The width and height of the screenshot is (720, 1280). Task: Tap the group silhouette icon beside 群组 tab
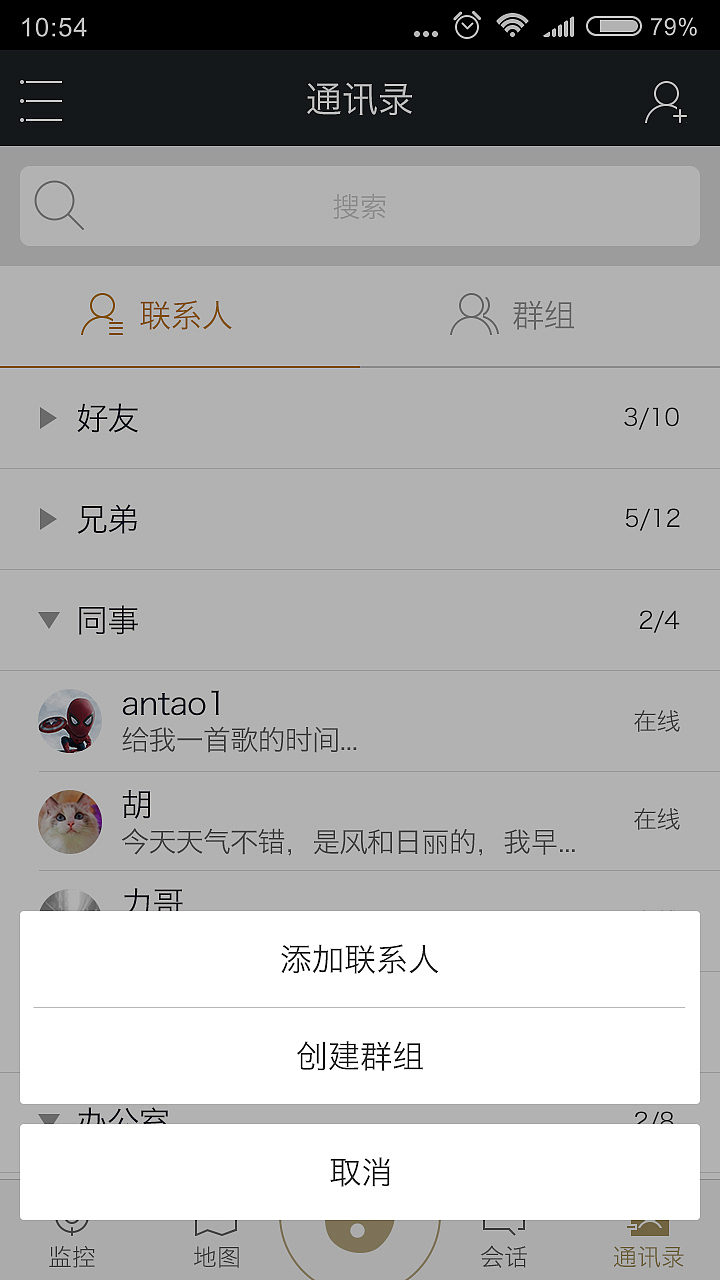click(x=473, y=313)
